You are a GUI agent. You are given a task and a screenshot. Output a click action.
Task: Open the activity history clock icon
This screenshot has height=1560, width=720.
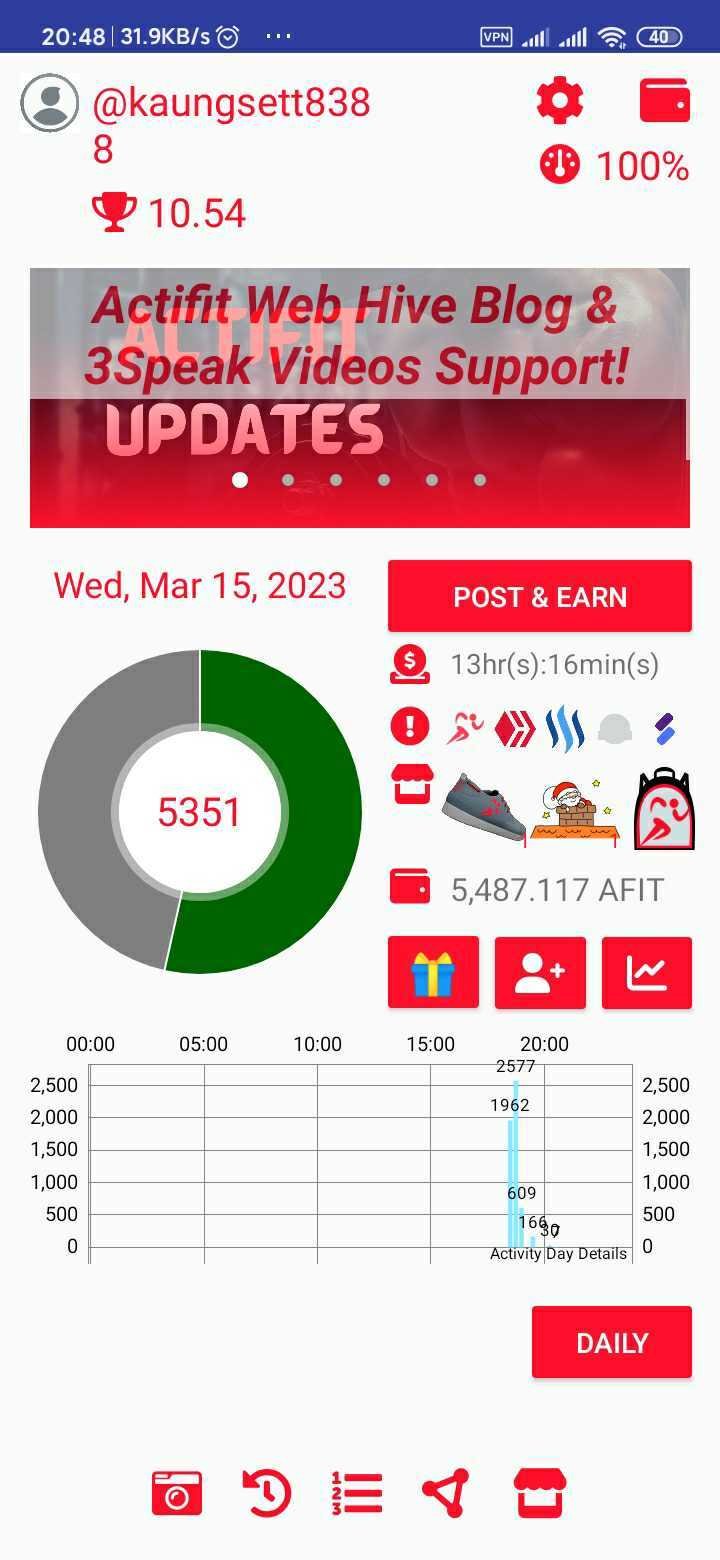(x=266, y=1493)
